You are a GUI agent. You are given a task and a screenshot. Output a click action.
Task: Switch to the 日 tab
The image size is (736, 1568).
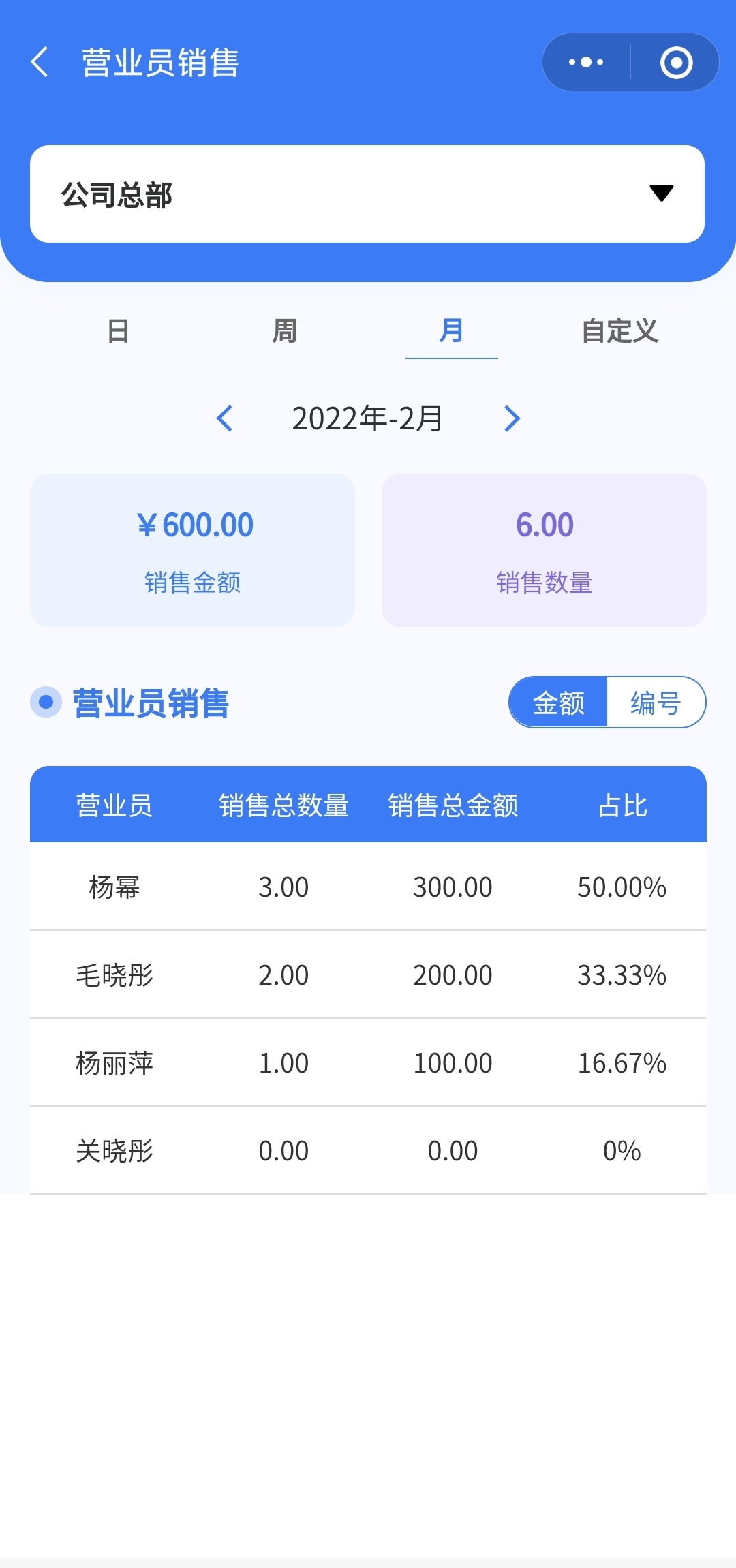(118, 332)
